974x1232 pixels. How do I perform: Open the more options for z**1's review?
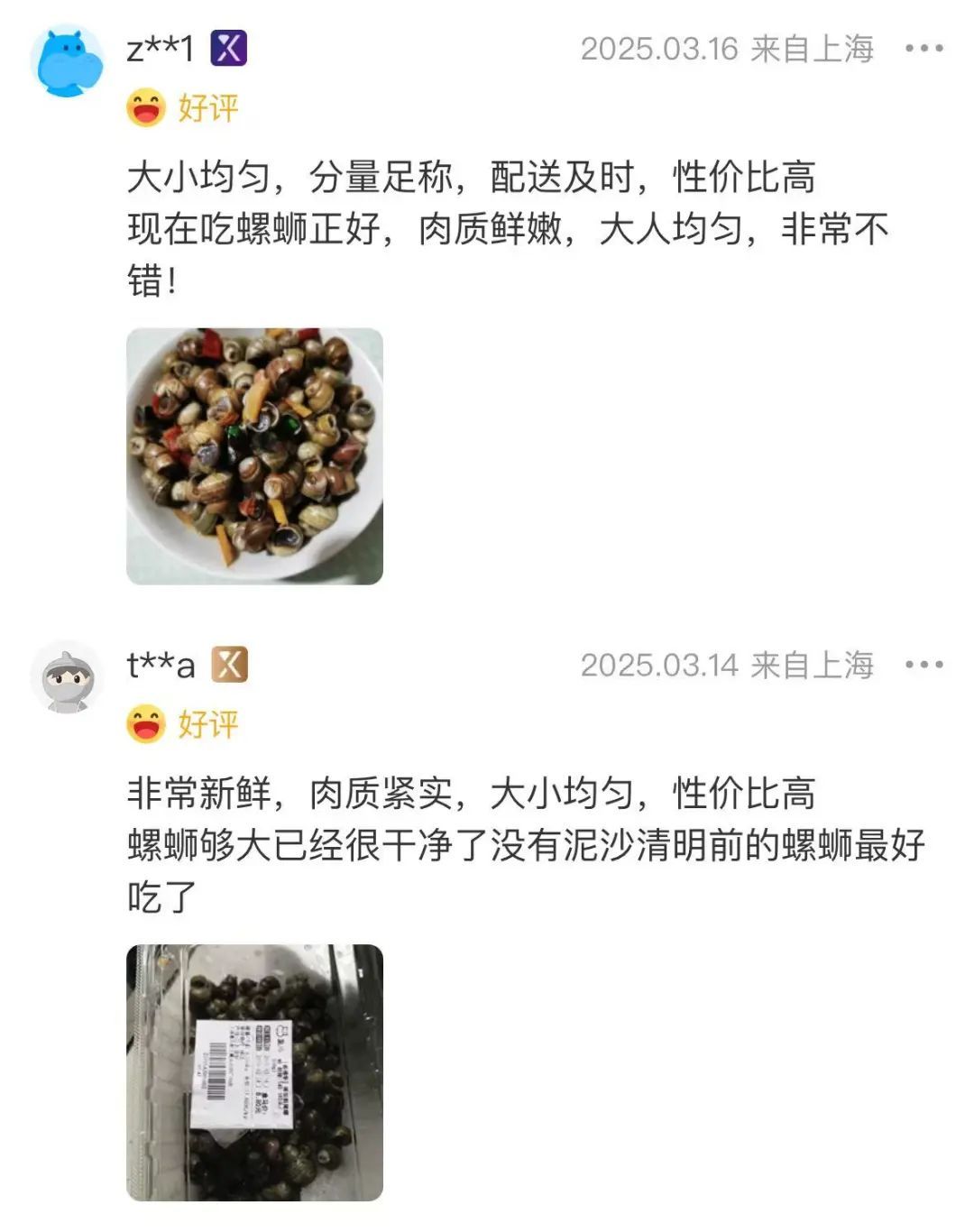click(x=924, y=49)
